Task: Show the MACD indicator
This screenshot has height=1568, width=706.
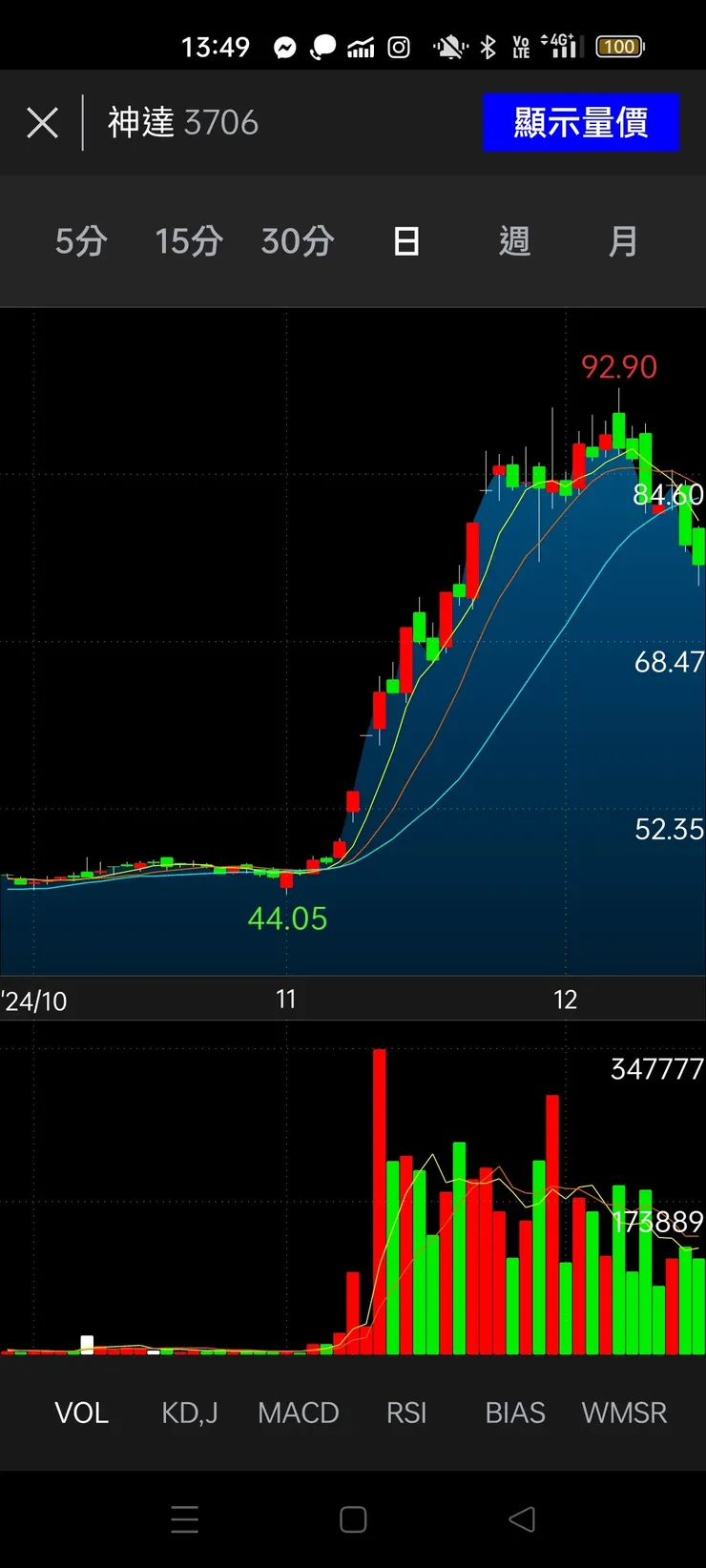Action: [x=299, y=1413]
